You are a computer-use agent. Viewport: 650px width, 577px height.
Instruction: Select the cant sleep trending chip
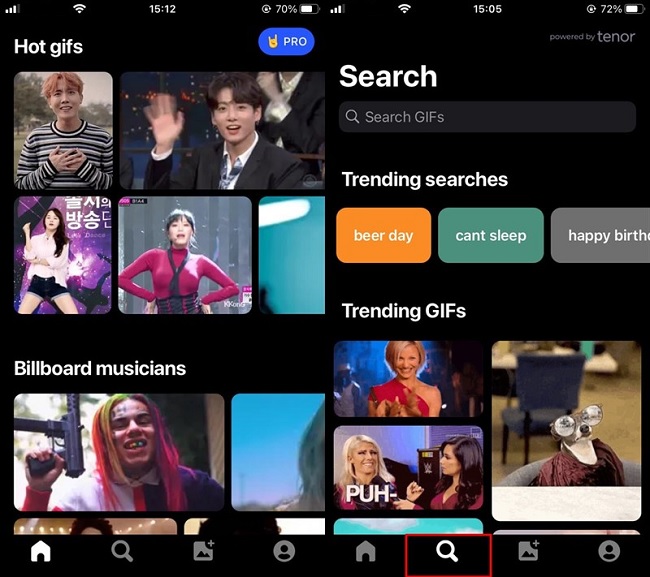tap(490, 236)
